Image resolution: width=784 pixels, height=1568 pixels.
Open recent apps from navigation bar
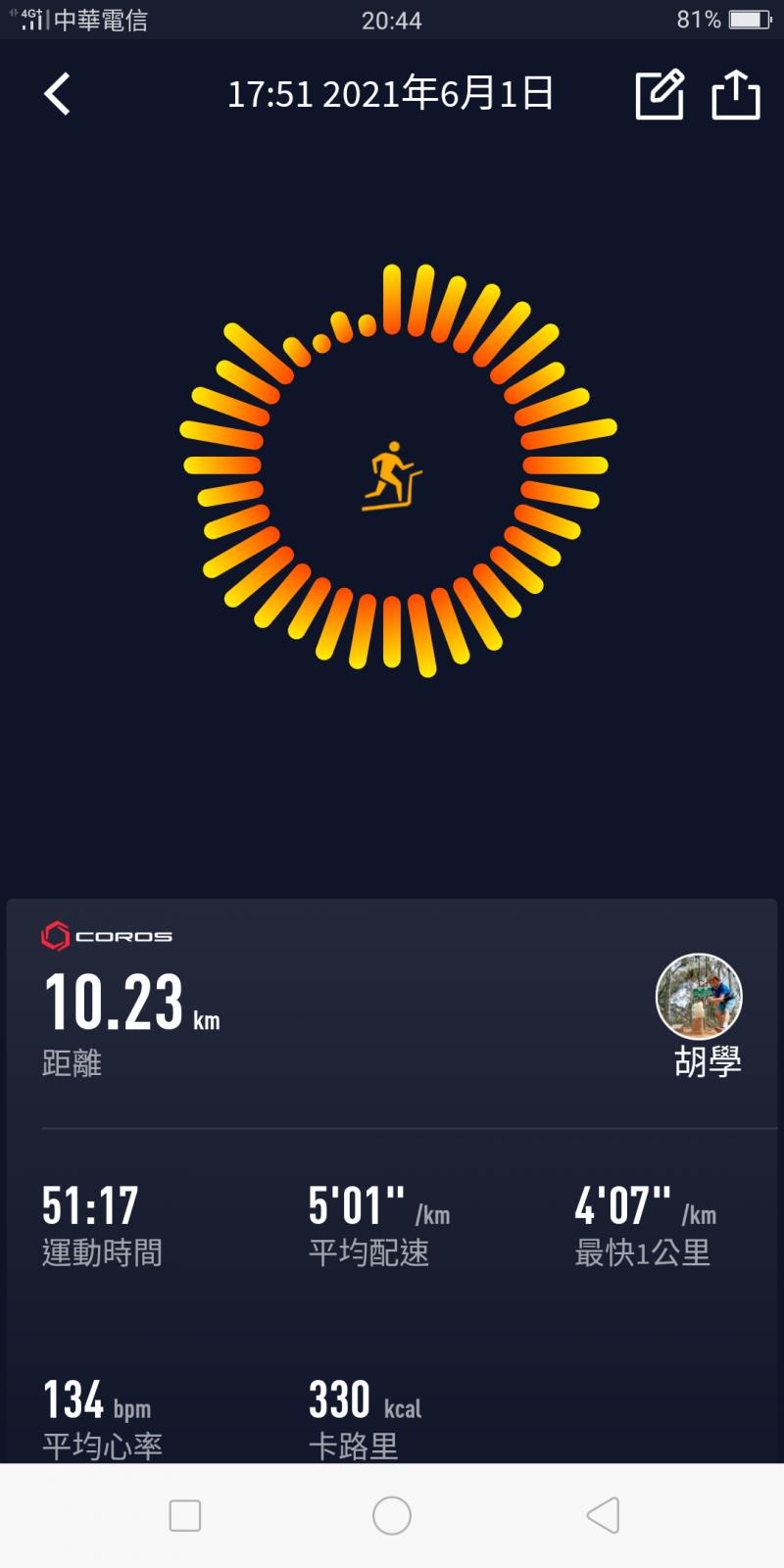(x=185, y=1515)
